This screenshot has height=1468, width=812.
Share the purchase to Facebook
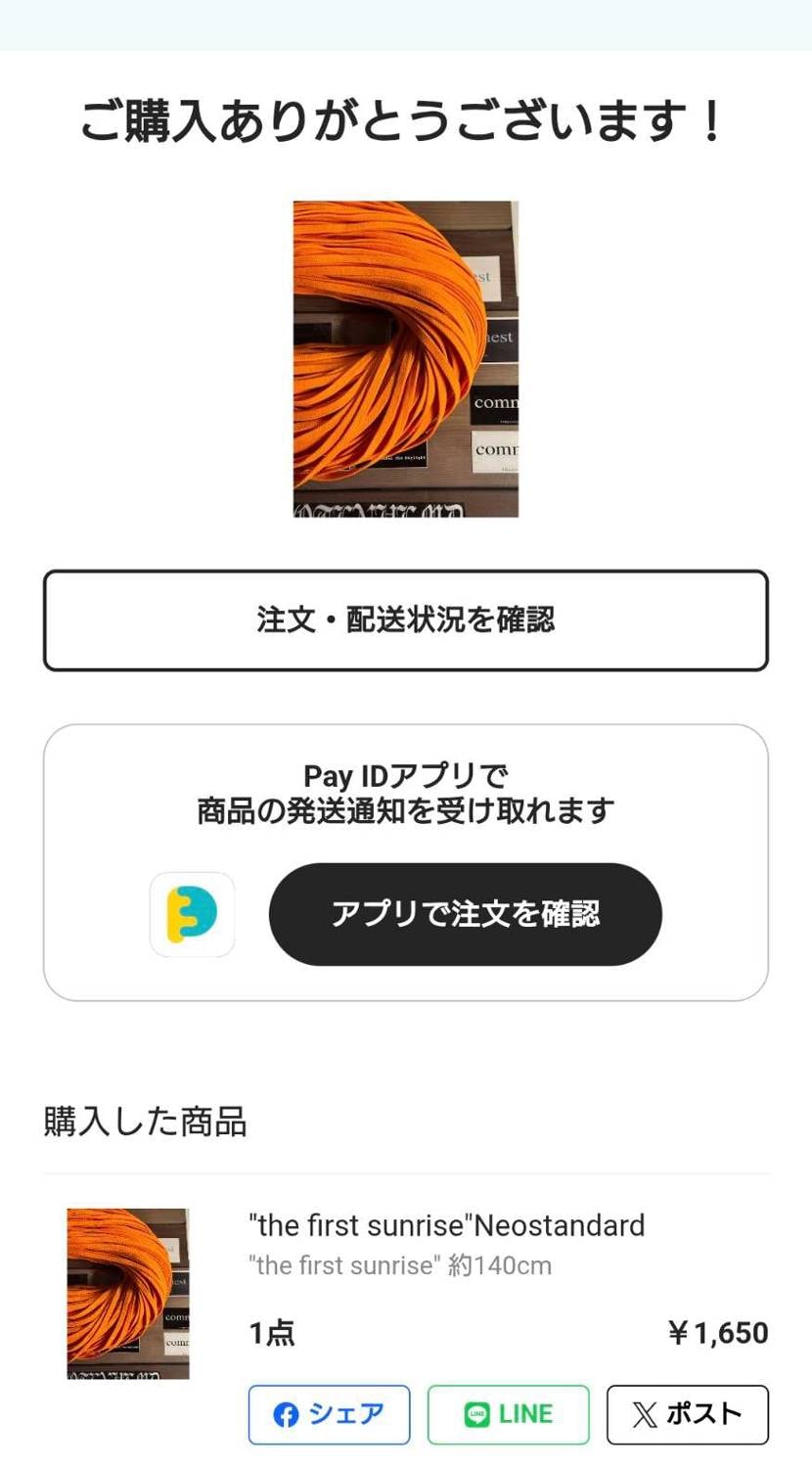tap(329, 1414)
